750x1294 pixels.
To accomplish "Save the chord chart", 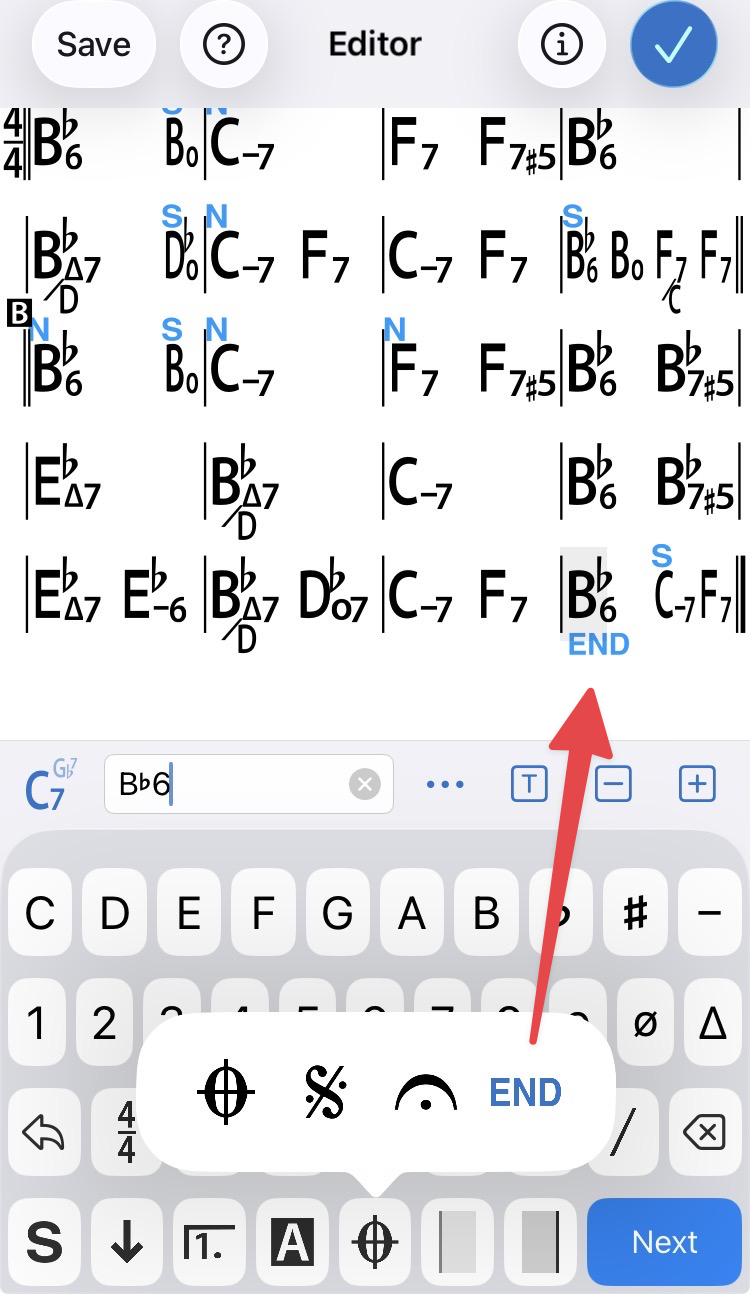I will pyautogui.click(x=94, y=45).
